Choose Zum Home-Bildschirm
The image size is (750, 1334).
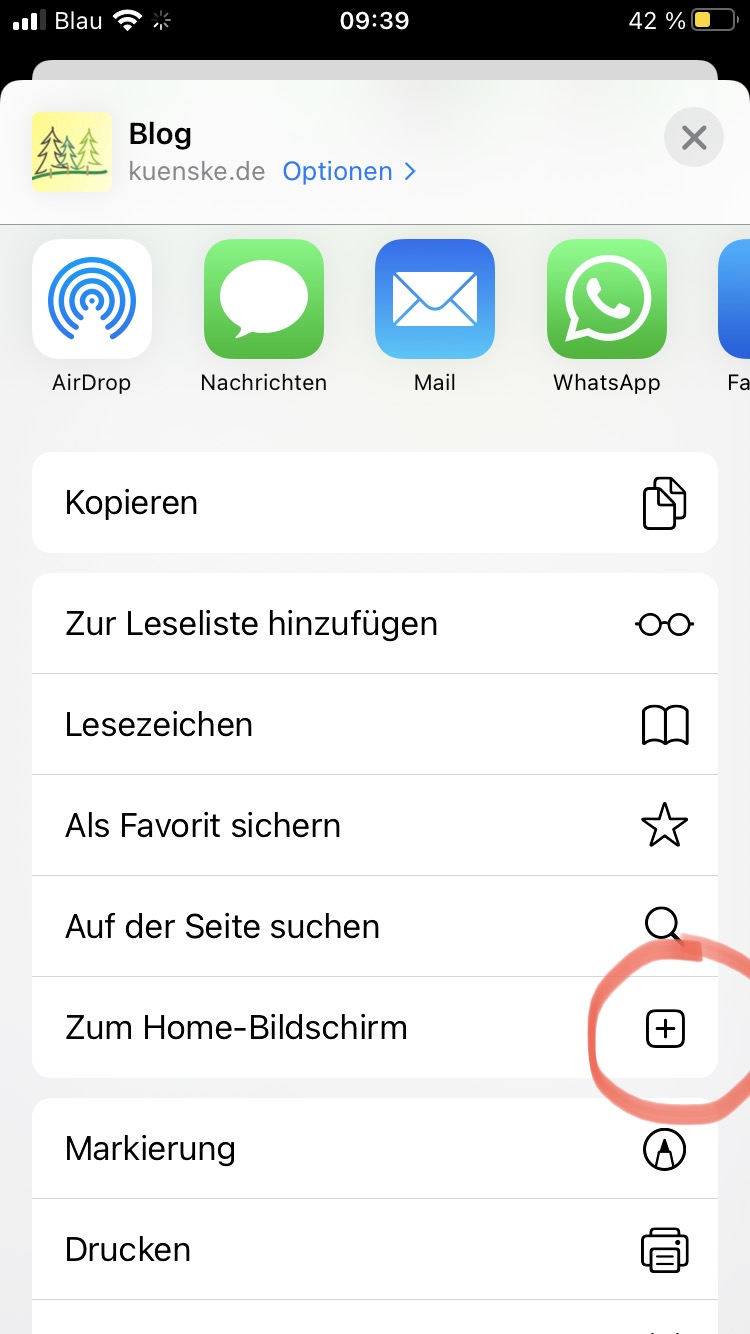(375, 1028)
